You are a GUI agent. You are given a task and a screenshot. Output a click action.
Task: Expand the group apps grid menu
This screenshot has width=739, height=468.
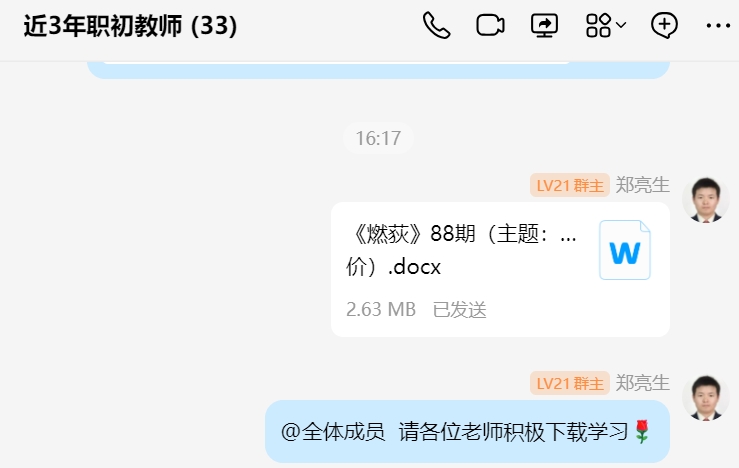pos(605,25)
